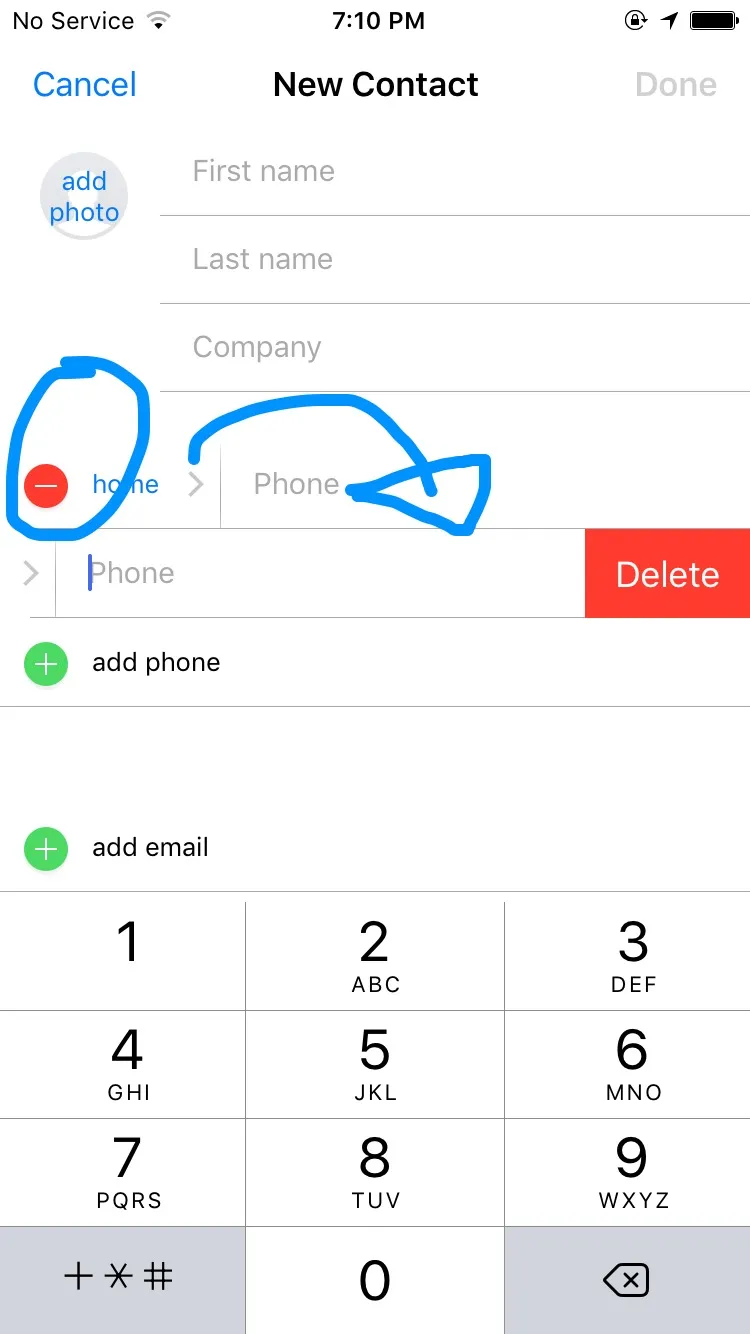Open the symbols key +*#
The height and width of the screenshot is (1334, 750).
[x=122, y=1279]
